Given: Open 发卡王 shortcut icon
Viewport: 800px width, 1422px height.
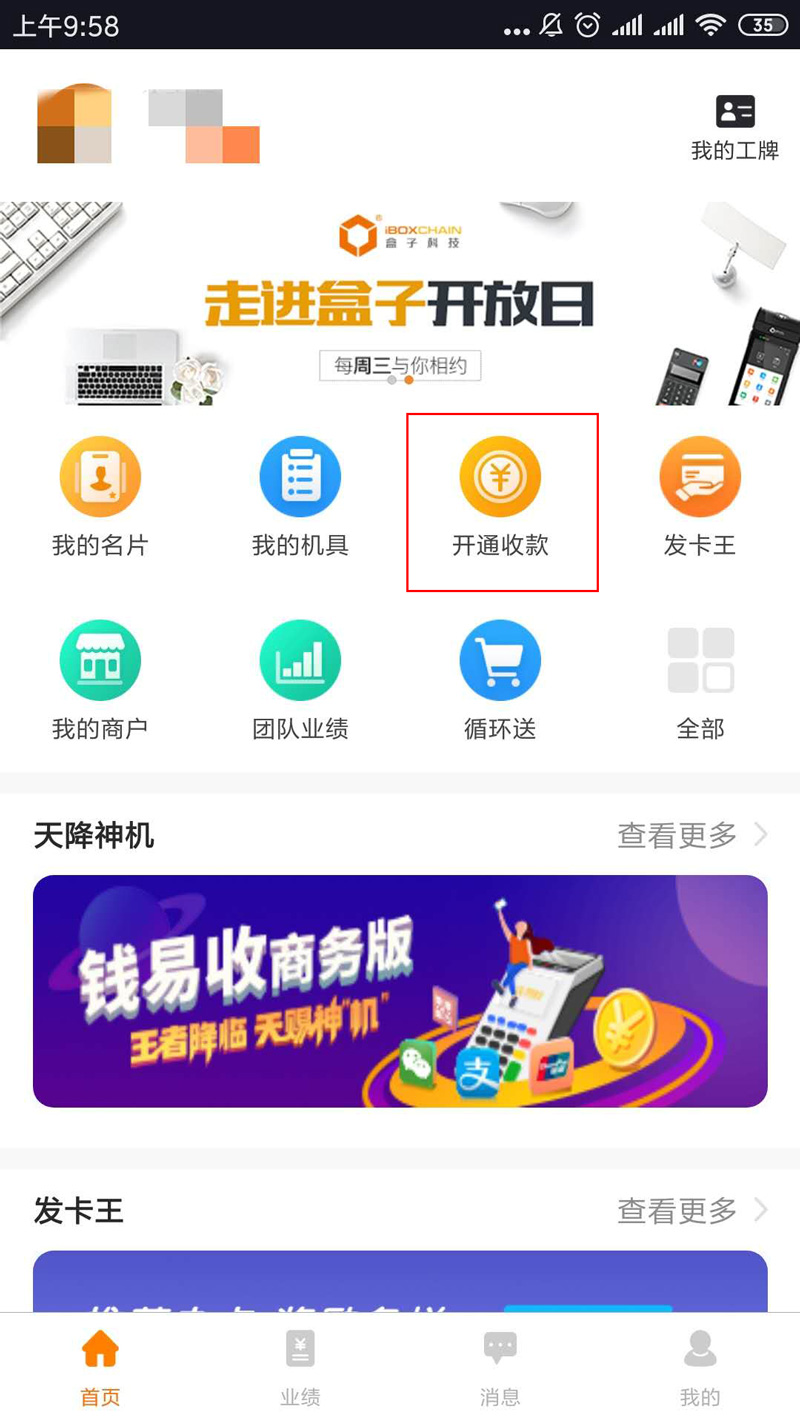Looking at the screenshot, I should 700,478.
